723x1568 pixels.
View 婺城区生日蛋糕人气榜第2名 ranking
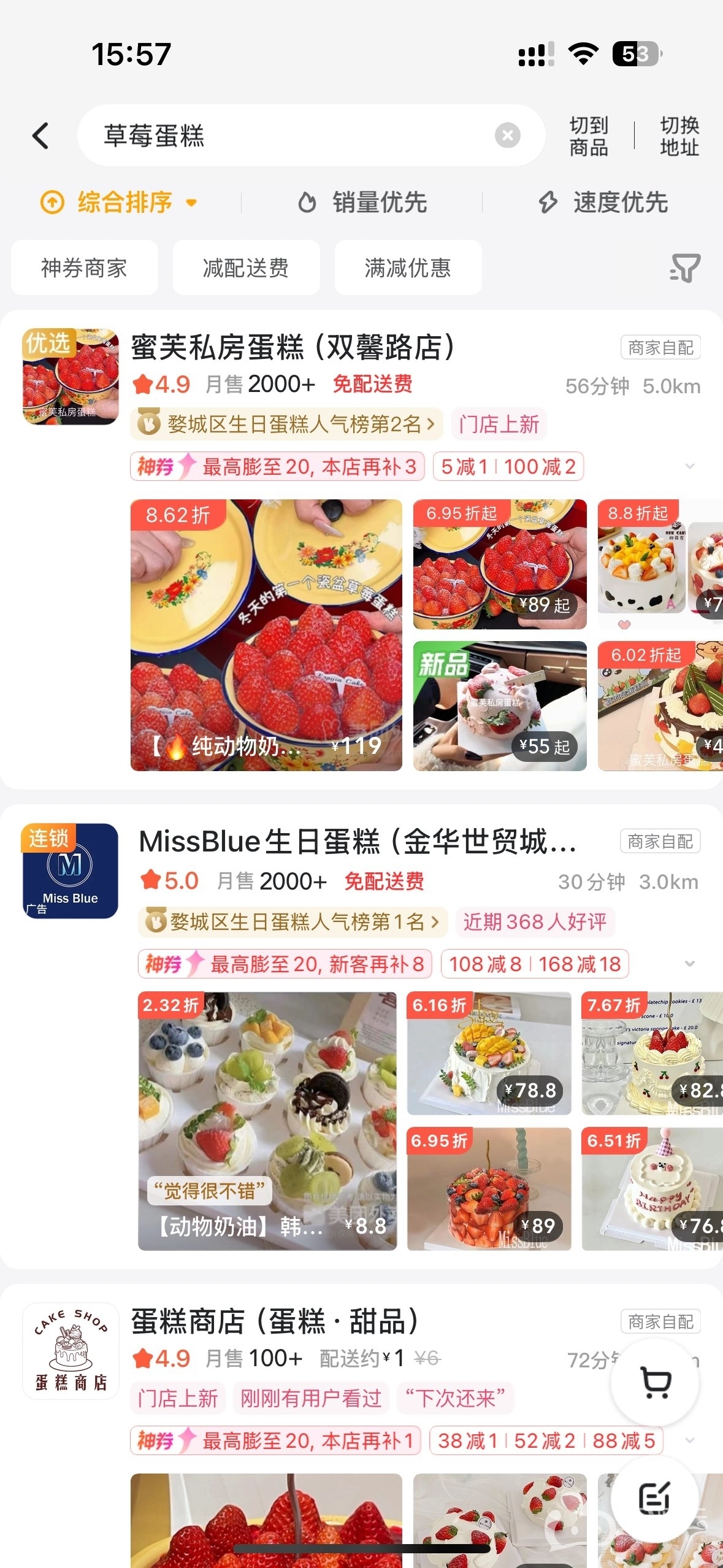[286, 424]
